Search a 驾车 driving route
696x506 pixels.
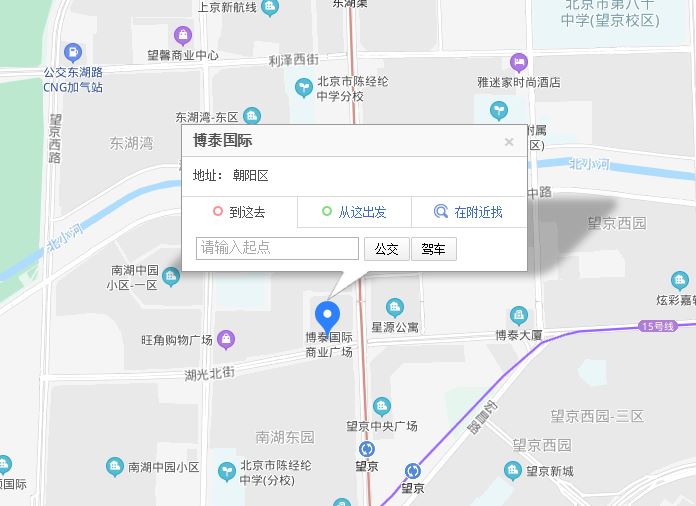433,249
